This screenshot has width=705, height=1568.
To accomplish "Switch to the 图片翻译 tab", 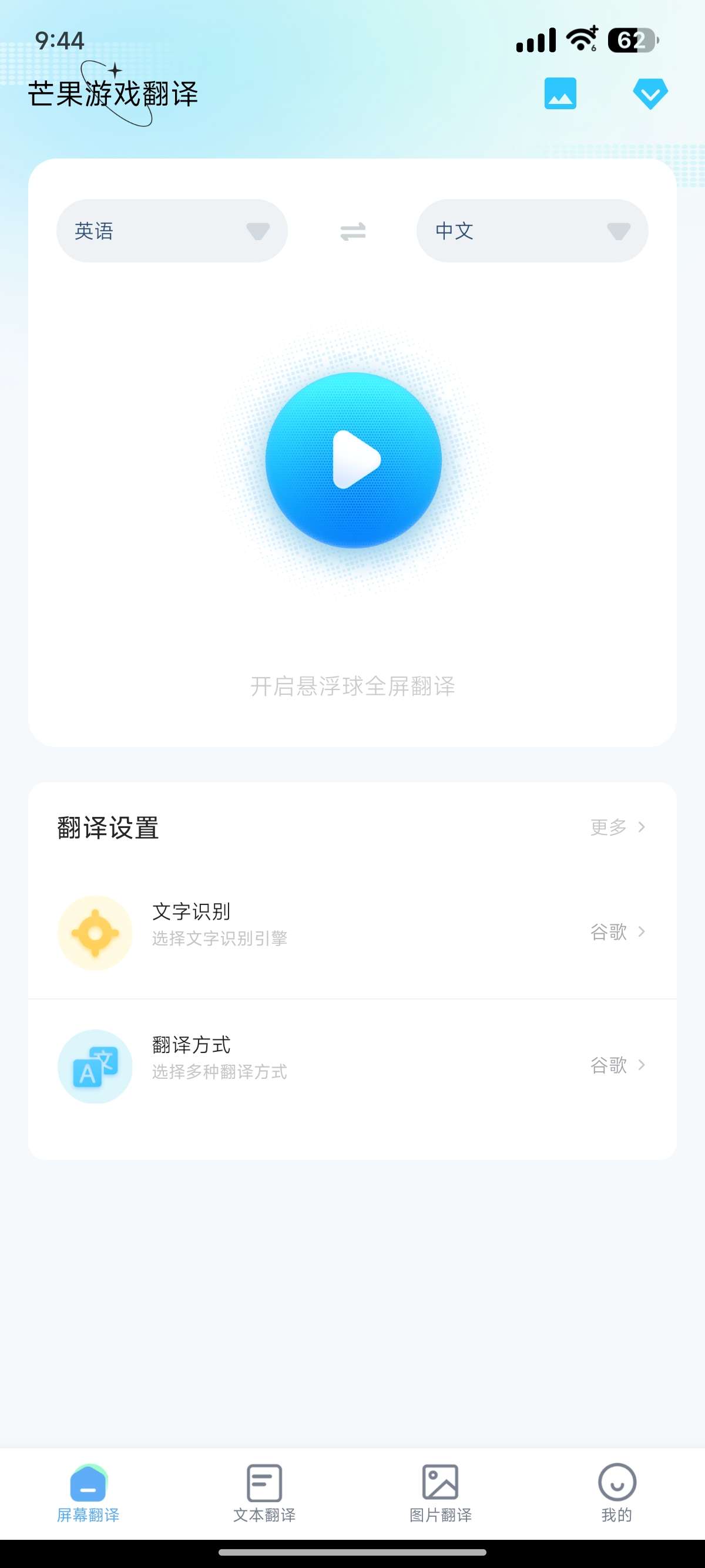I will point(440,1492).
